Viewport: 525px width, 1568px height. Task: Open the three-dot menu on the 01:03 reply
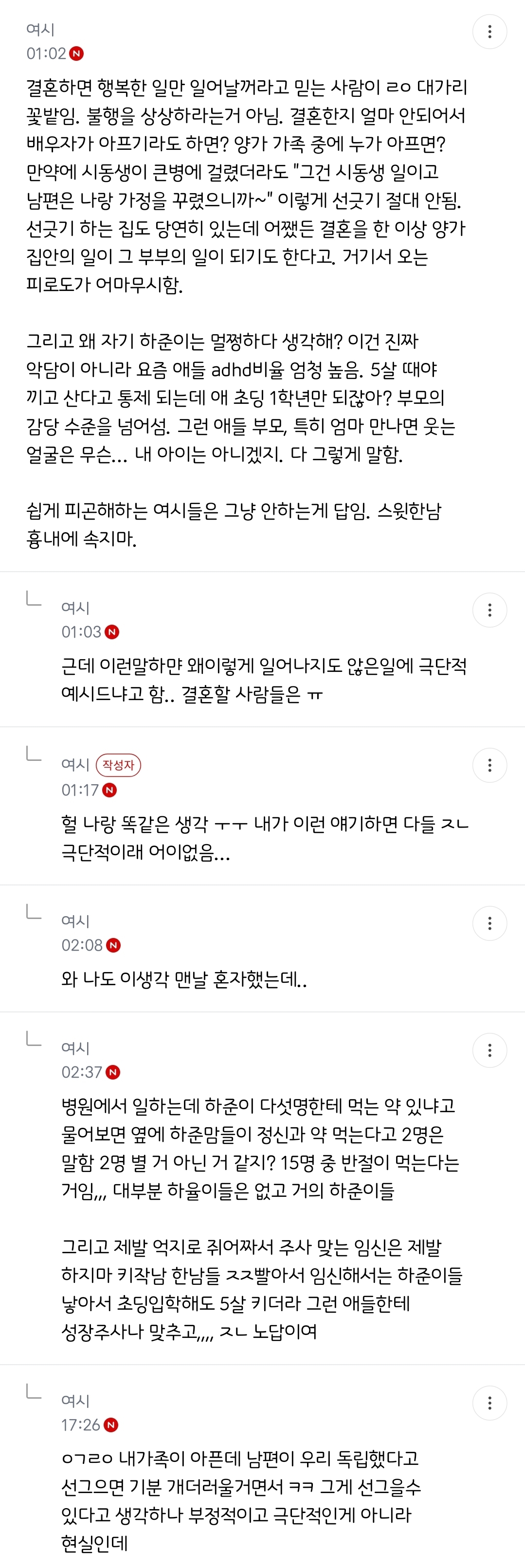pos(489,610)
